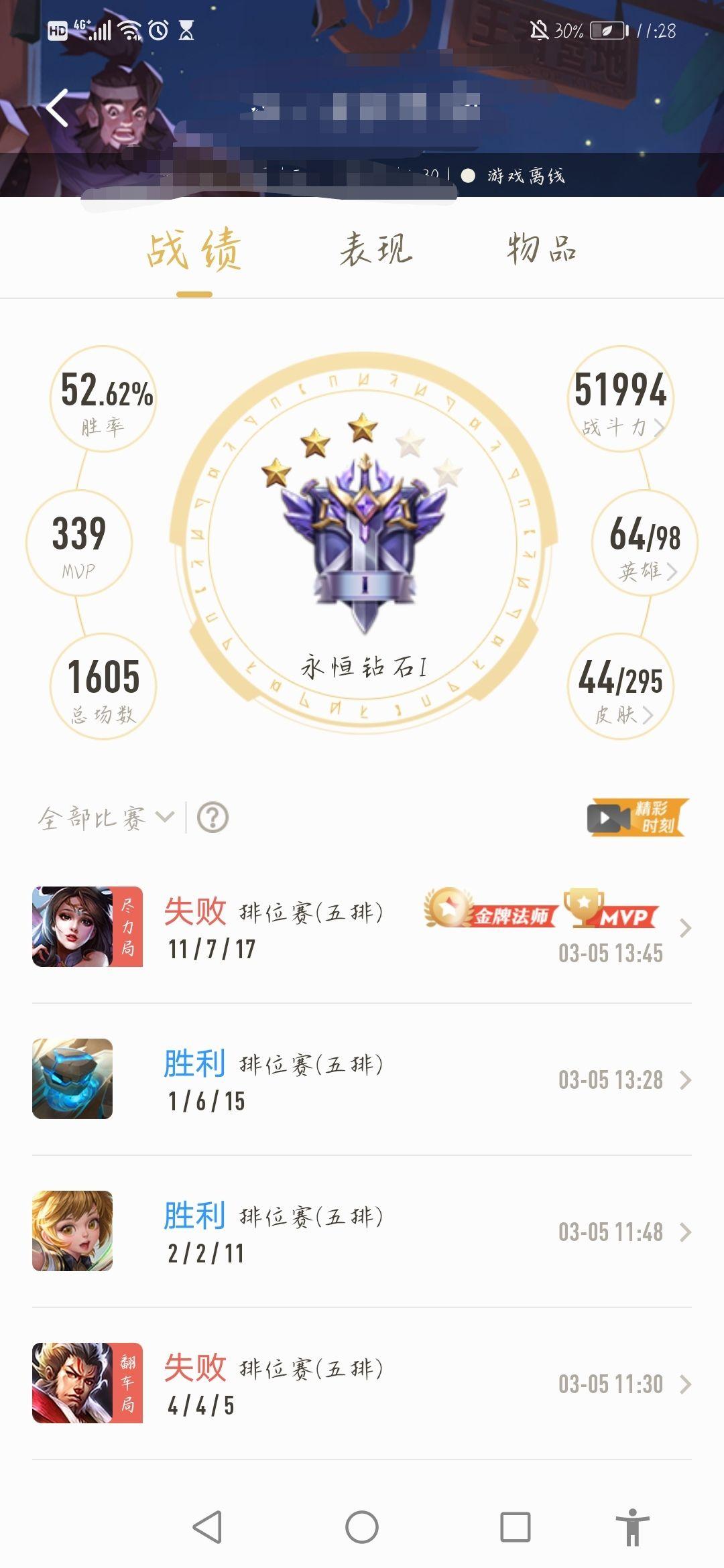The image size is (724, 1568).
Task: Go back with the top-left arrow
Action: point(58,108)
